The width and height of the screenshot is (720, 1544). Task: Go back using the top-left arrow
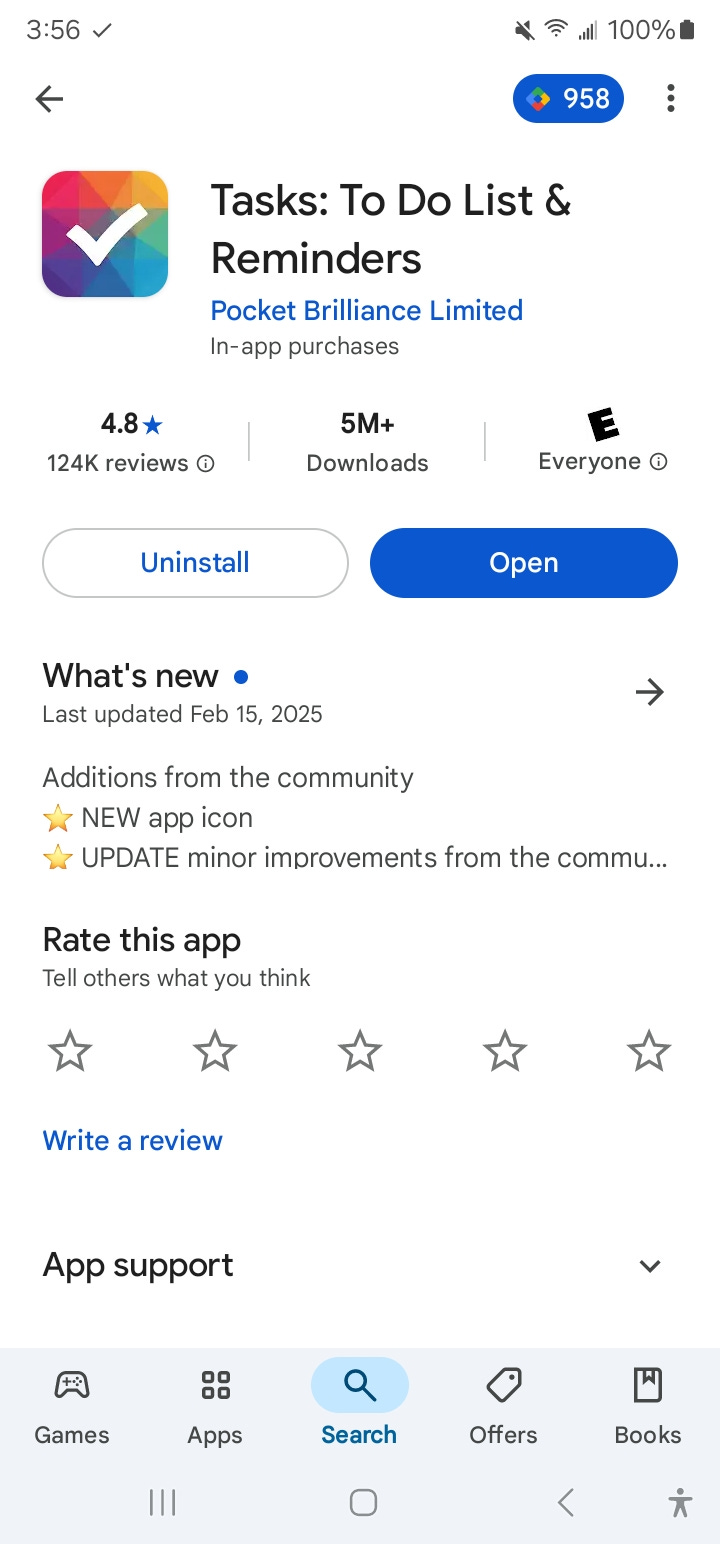coord(49,98)
